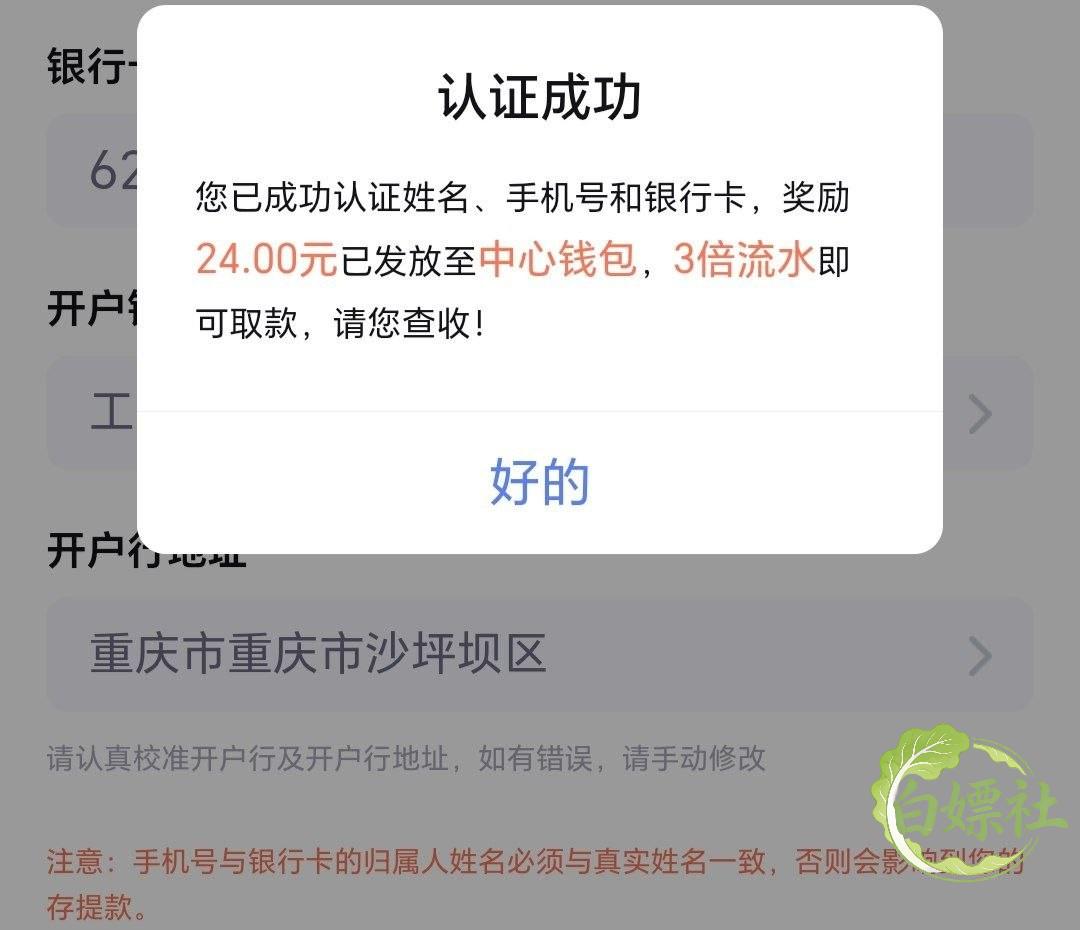Tap the 银行卡 number field

(x=539, y=170)
